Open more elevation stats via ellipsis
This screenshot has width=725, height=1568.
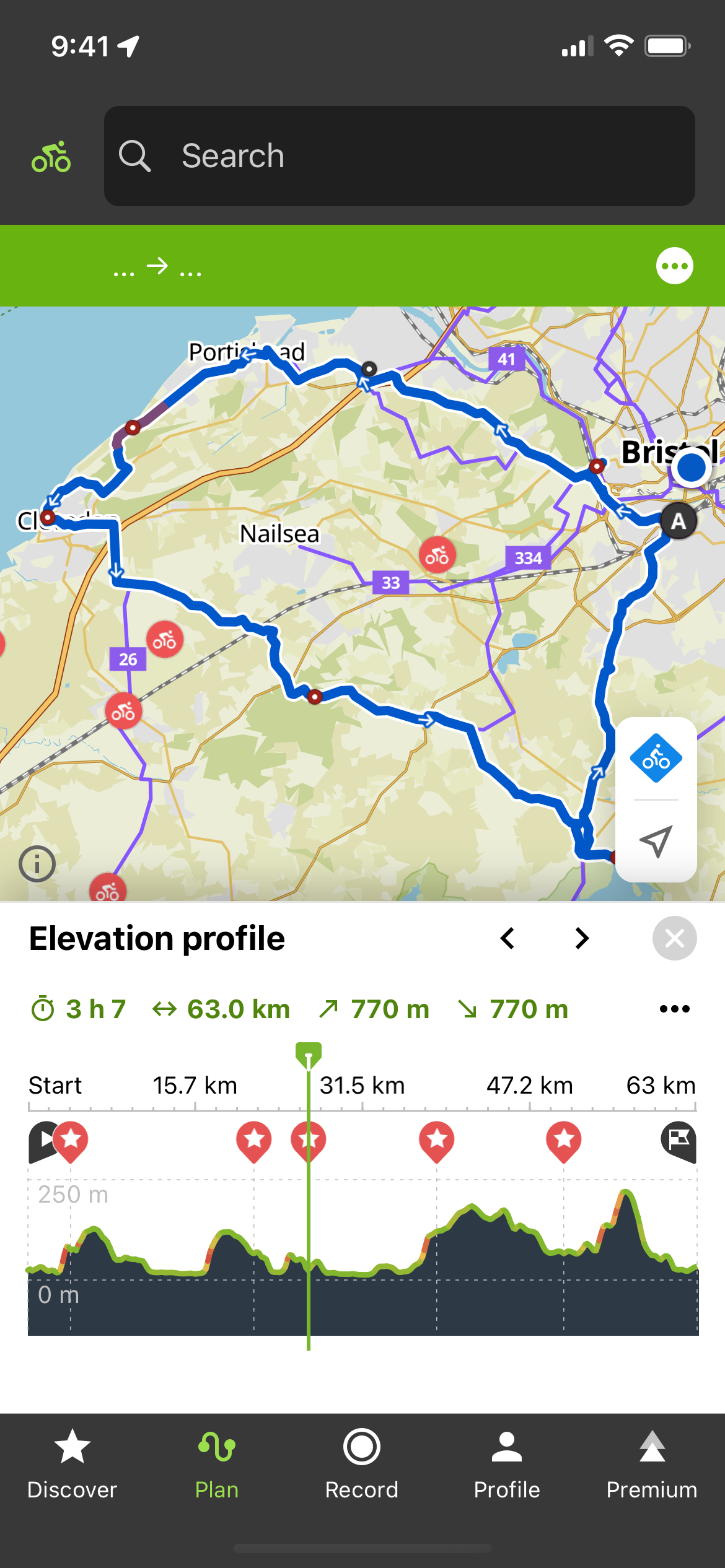pyautogui.click(x=674, y=1008)
